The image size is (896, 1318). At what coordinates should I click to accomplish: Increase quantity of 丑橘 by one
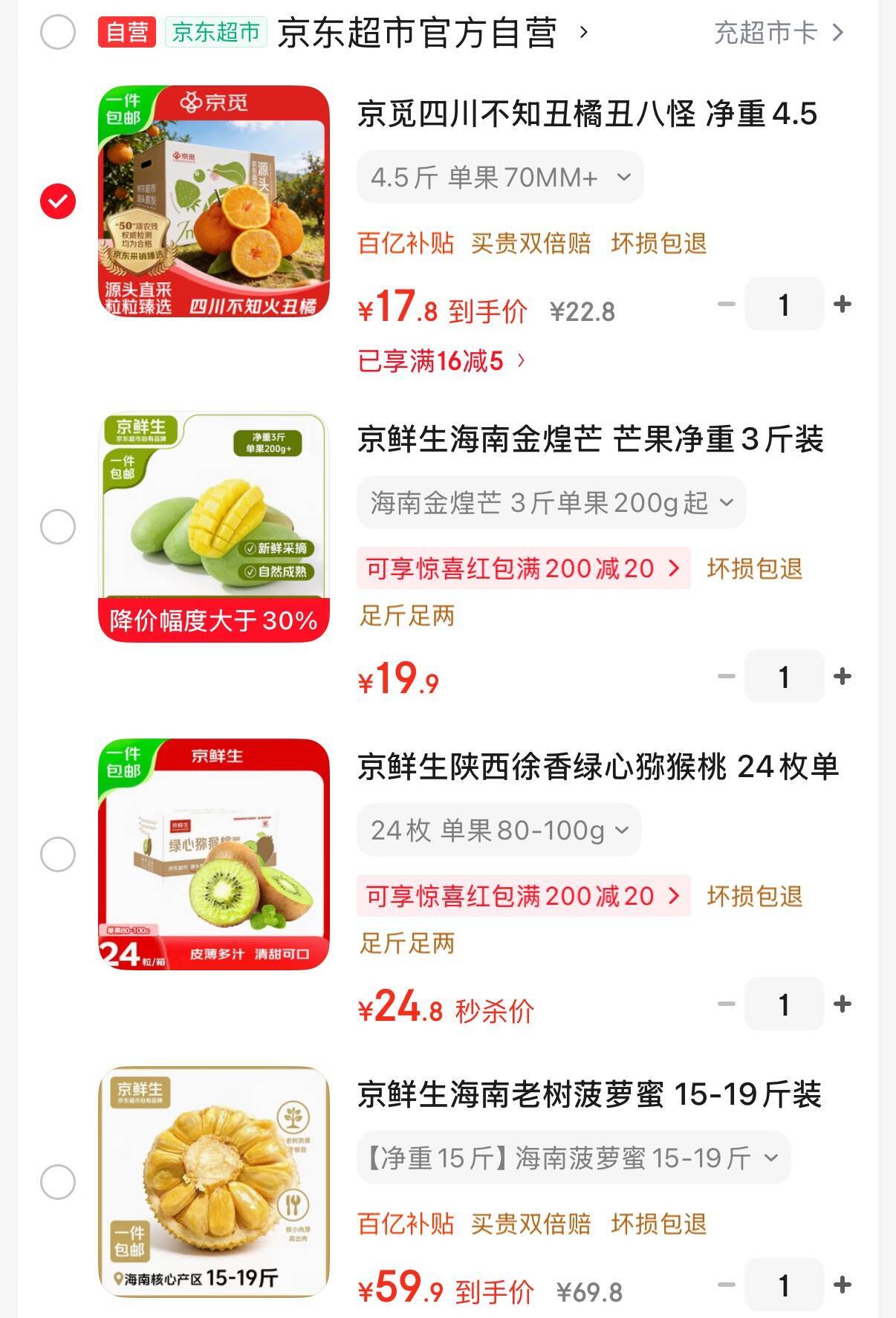pyautogui.click(x=843, y=305)
